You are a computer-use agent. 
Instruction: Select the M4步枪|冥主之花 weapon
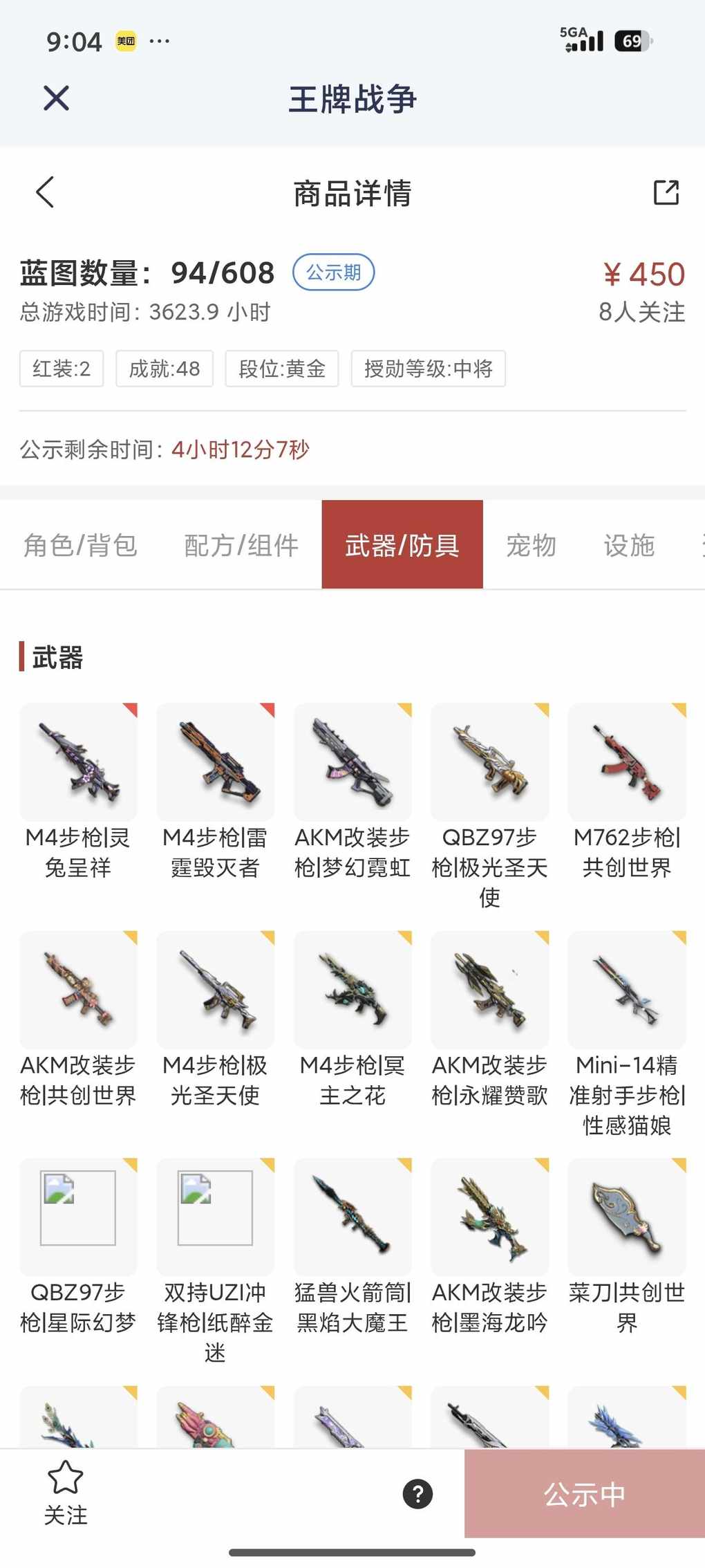[x=352, y=990]
